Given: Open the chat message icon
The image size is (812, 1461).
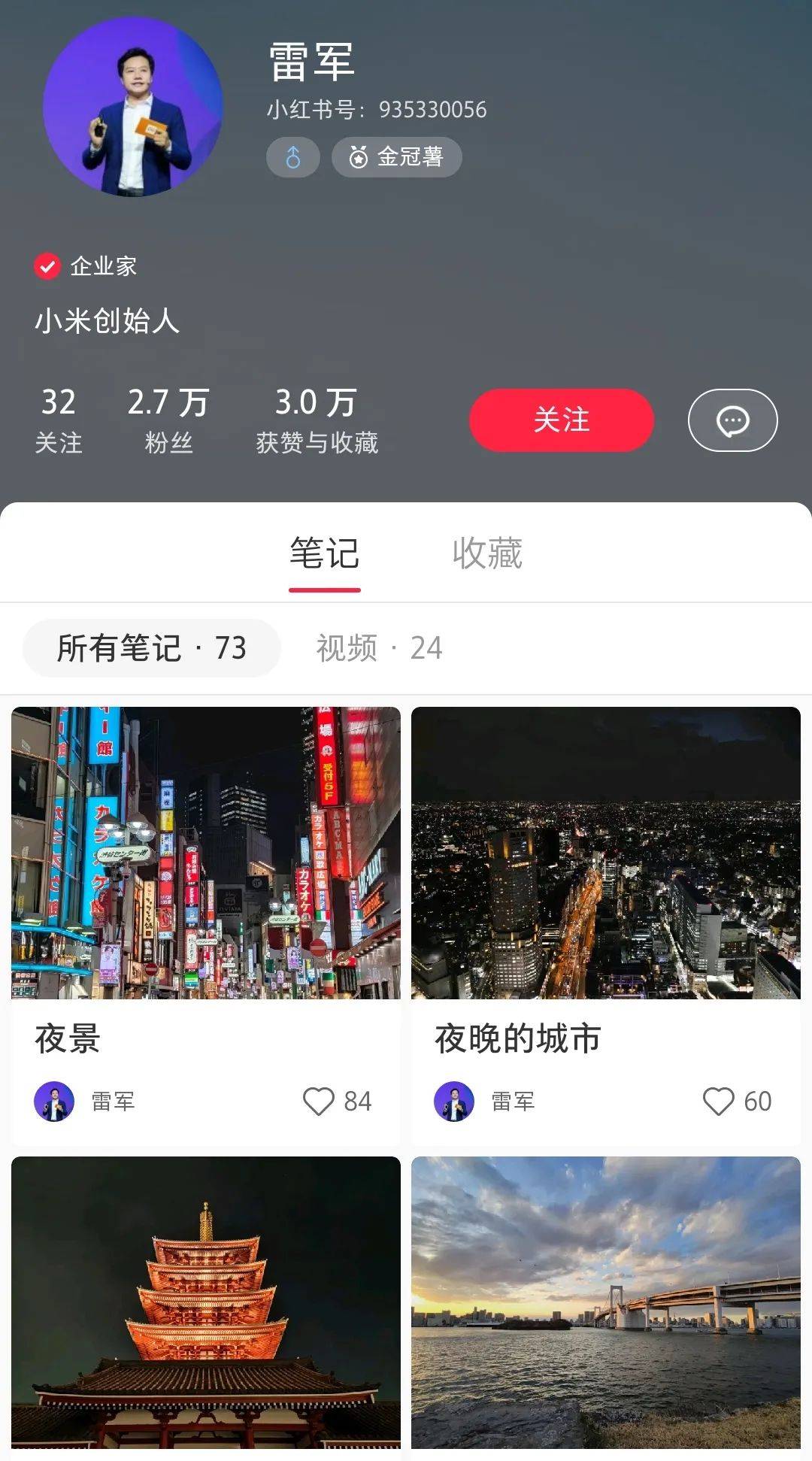Looking at the screenshot, I should [733, 421].
